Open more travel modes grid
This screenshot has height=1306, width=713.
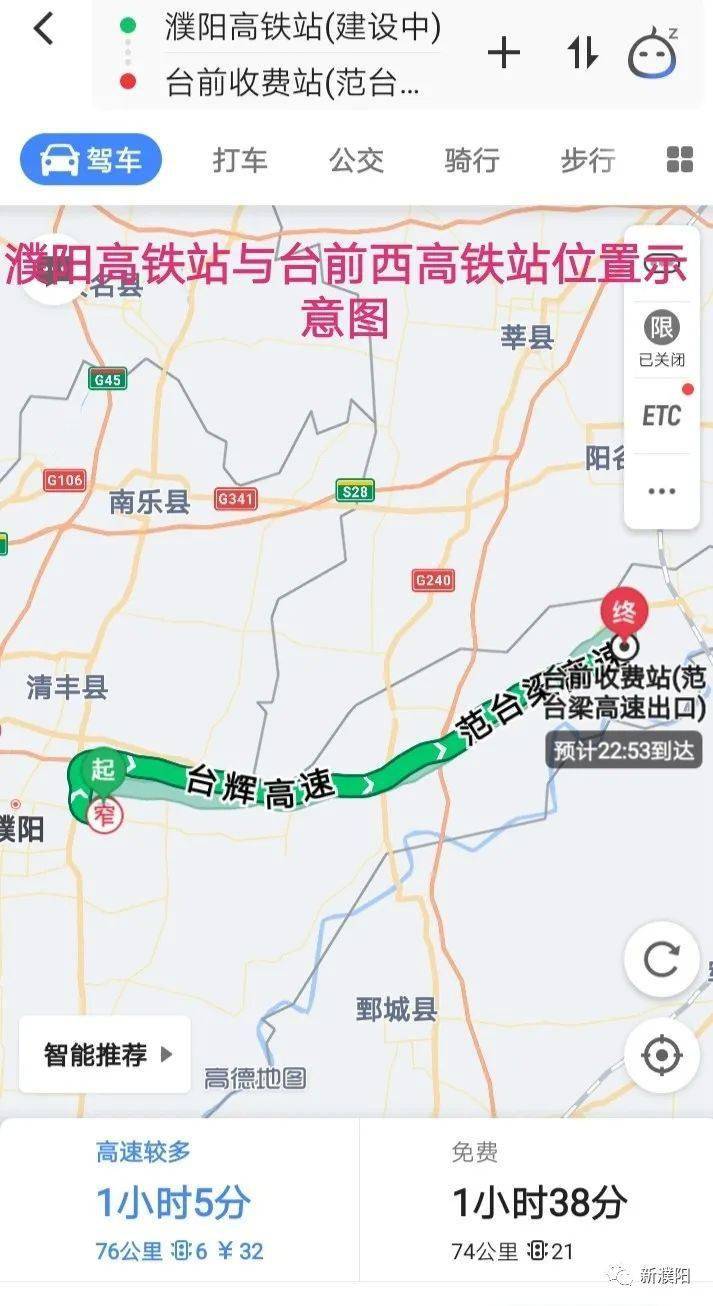[680, 159]
